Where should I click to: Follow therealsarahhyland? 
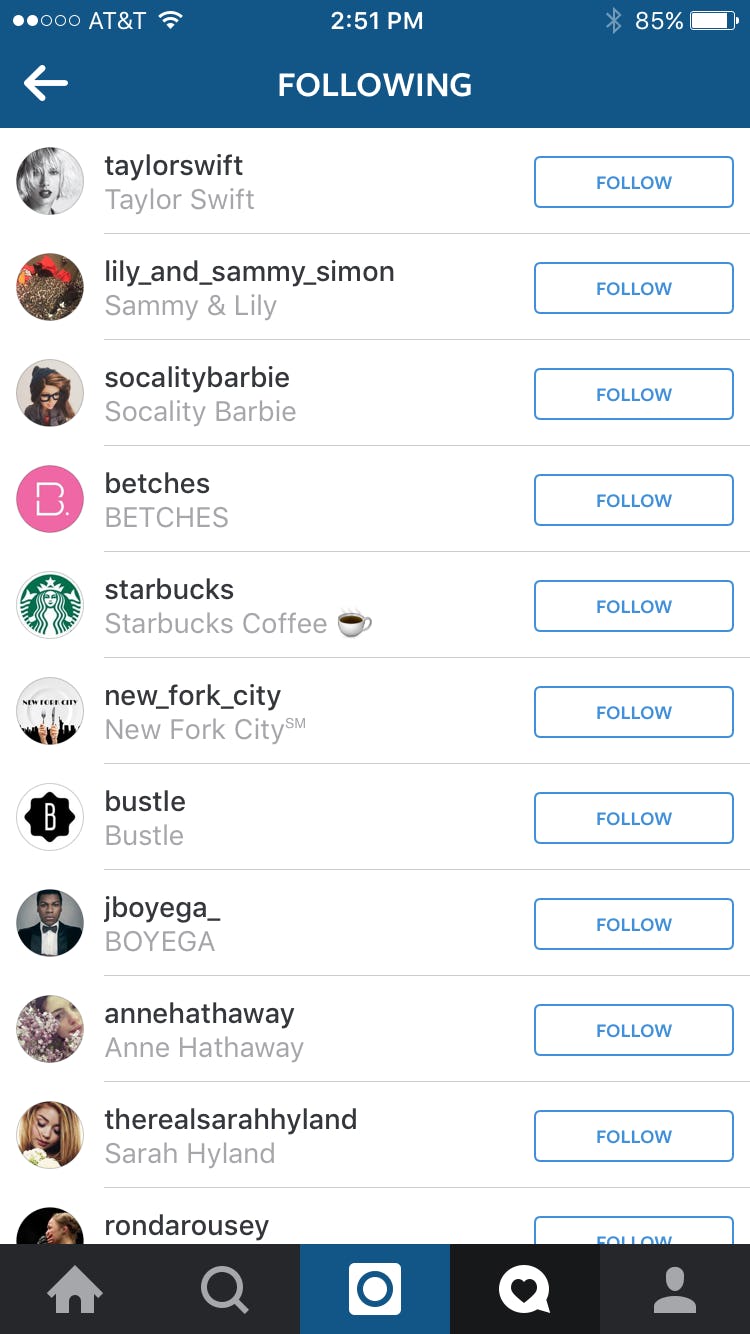[x=633, y=1136]
